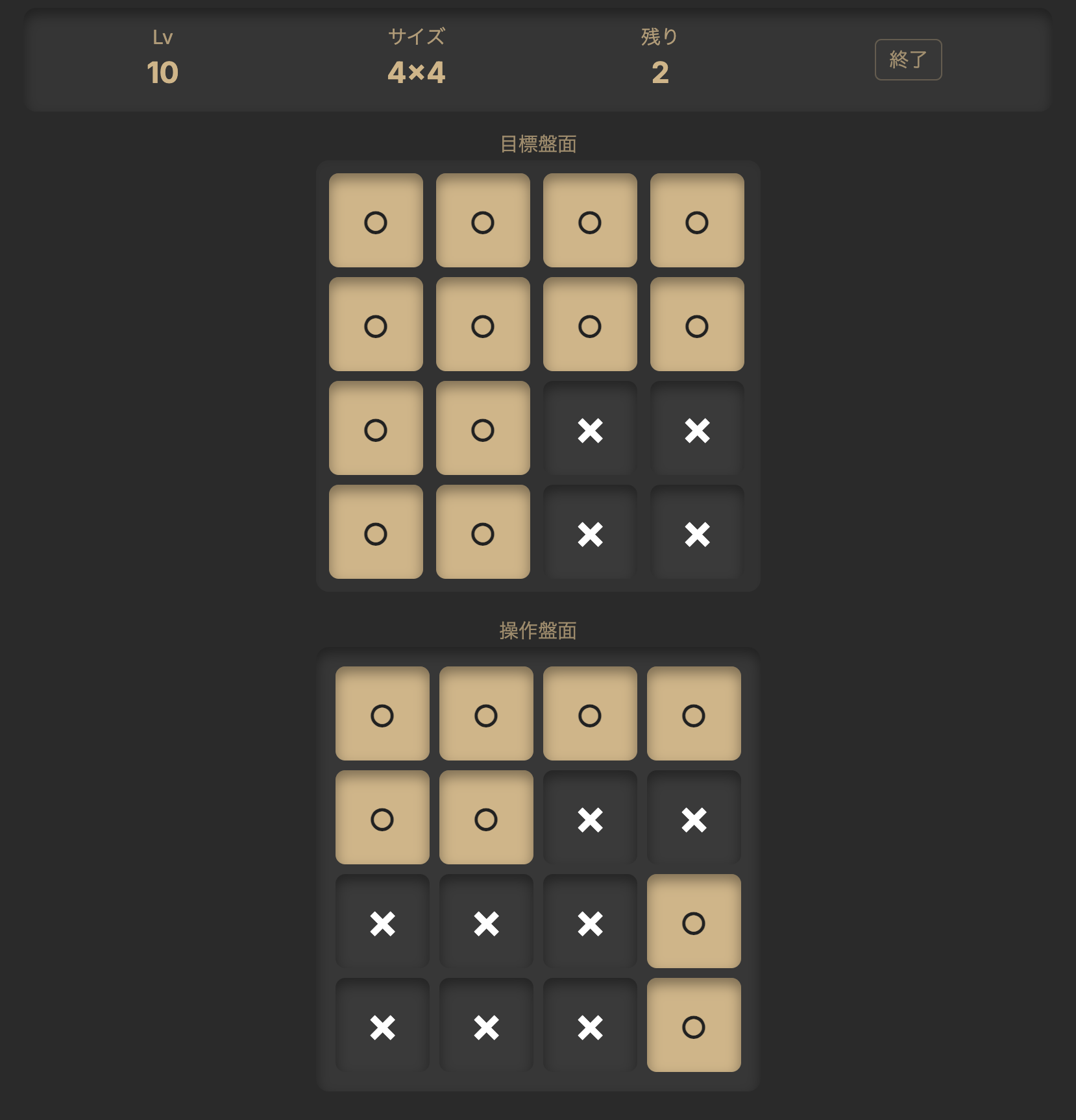The width and height of the screenshot is (1076, 1120).
Task: Tap the fourth-row, first-column X tile in 操作盤面
Action: tap(382, 1025)
